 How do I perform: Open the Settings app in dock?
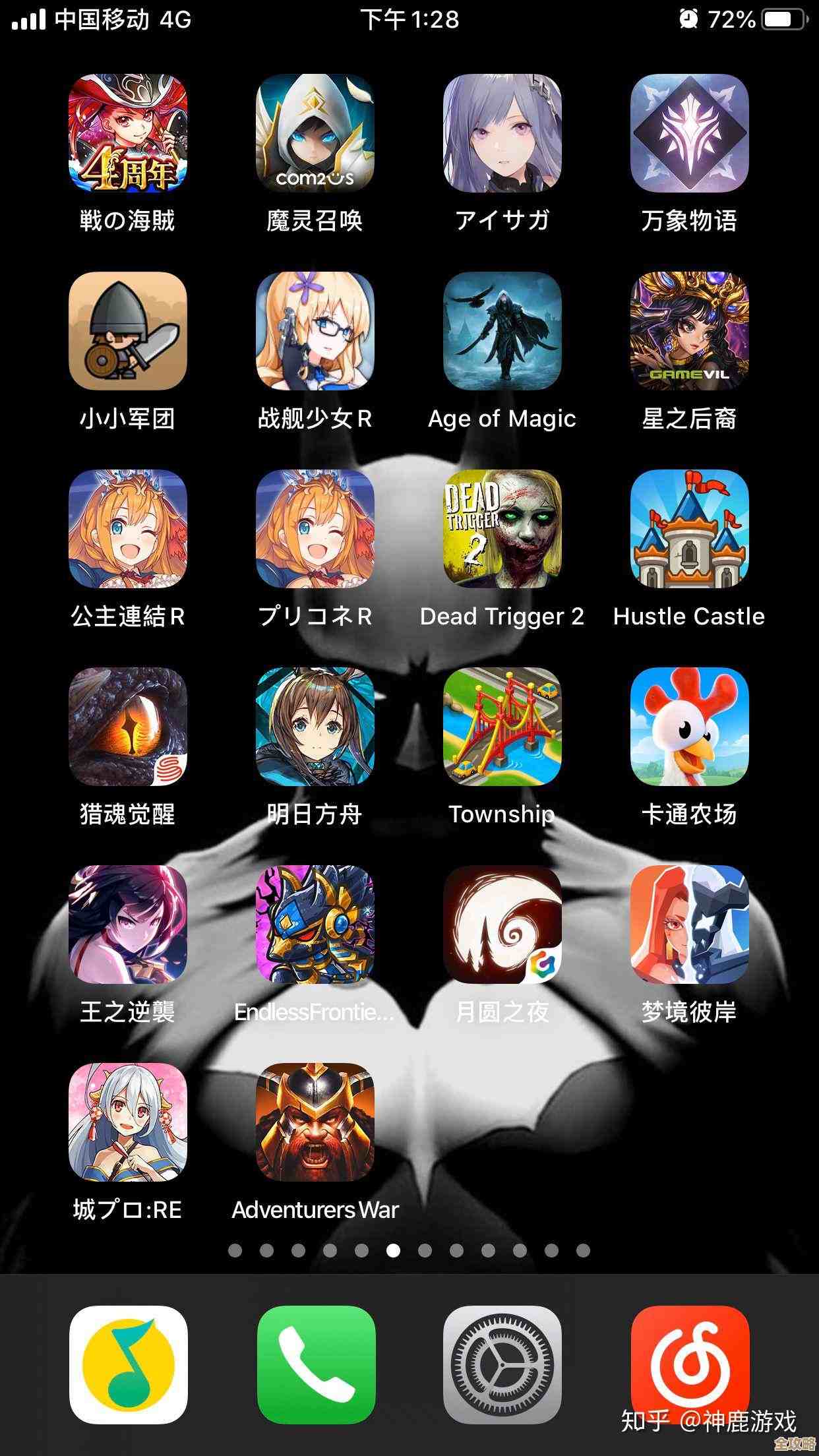(x=502, y=1365)
